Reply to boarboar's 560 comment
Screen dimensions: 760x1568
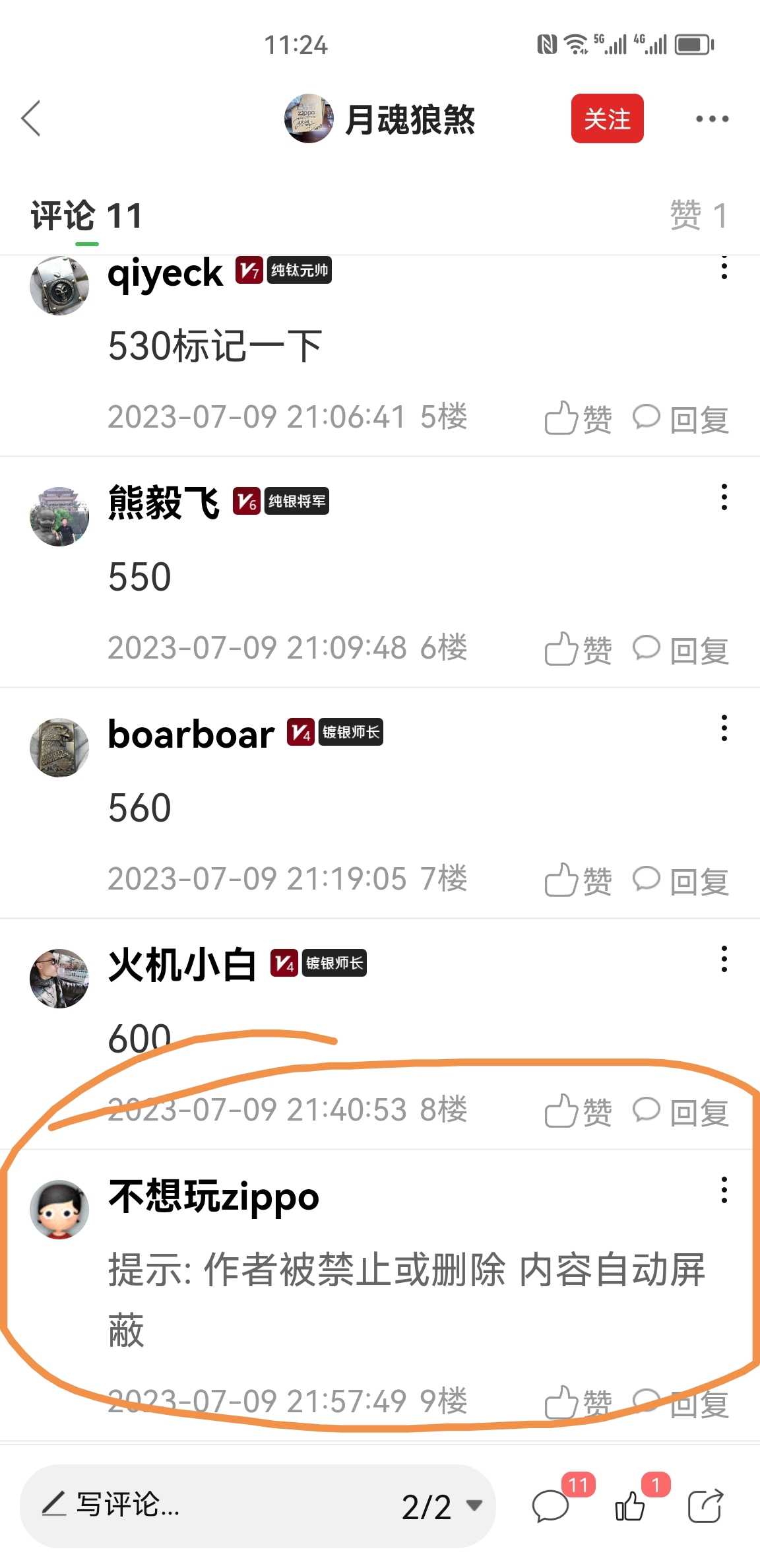[681, 880]
